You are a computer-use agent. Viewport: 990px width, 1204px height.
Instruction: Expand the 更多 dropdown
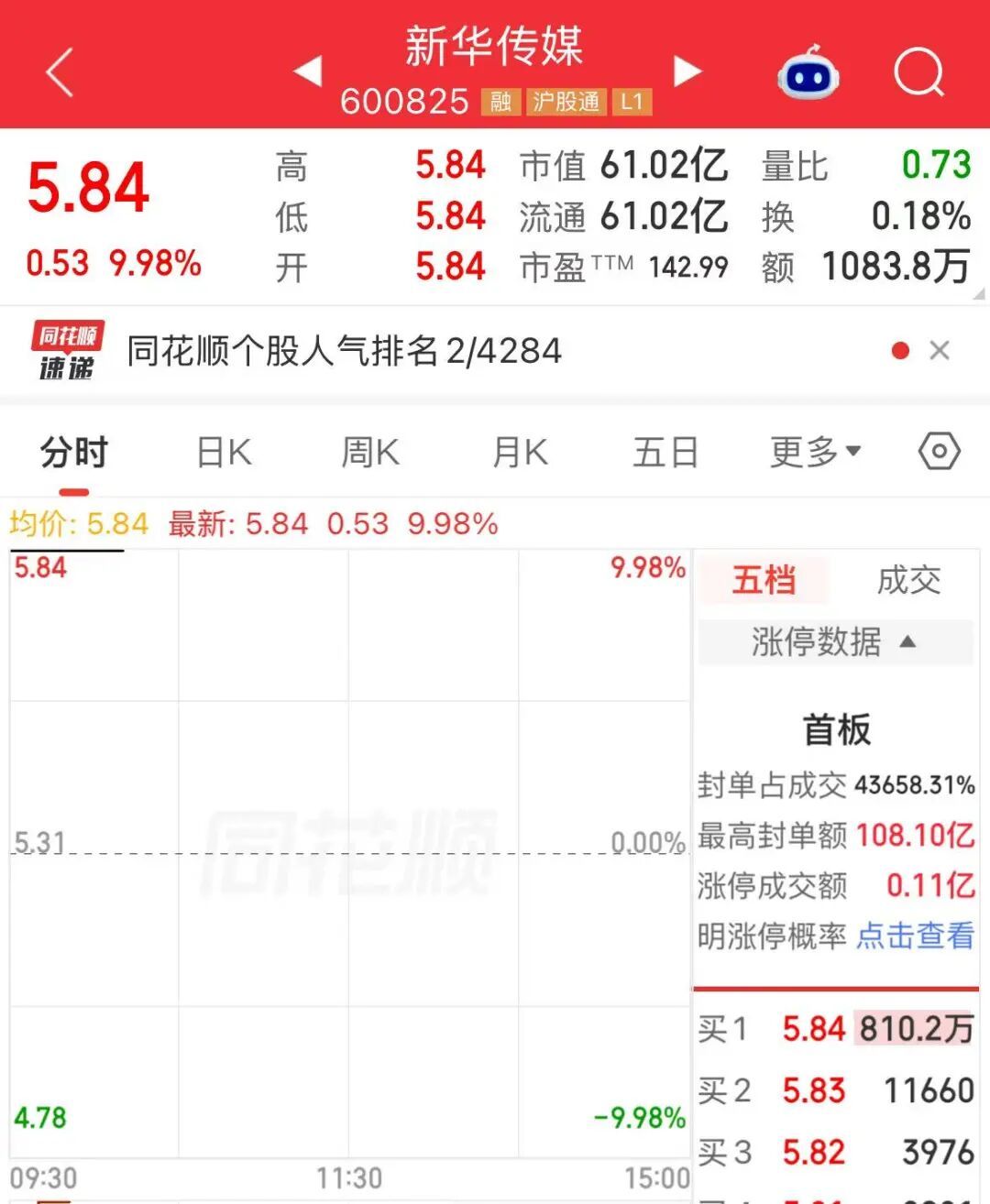pyautogui.click(x=815, y=452)
